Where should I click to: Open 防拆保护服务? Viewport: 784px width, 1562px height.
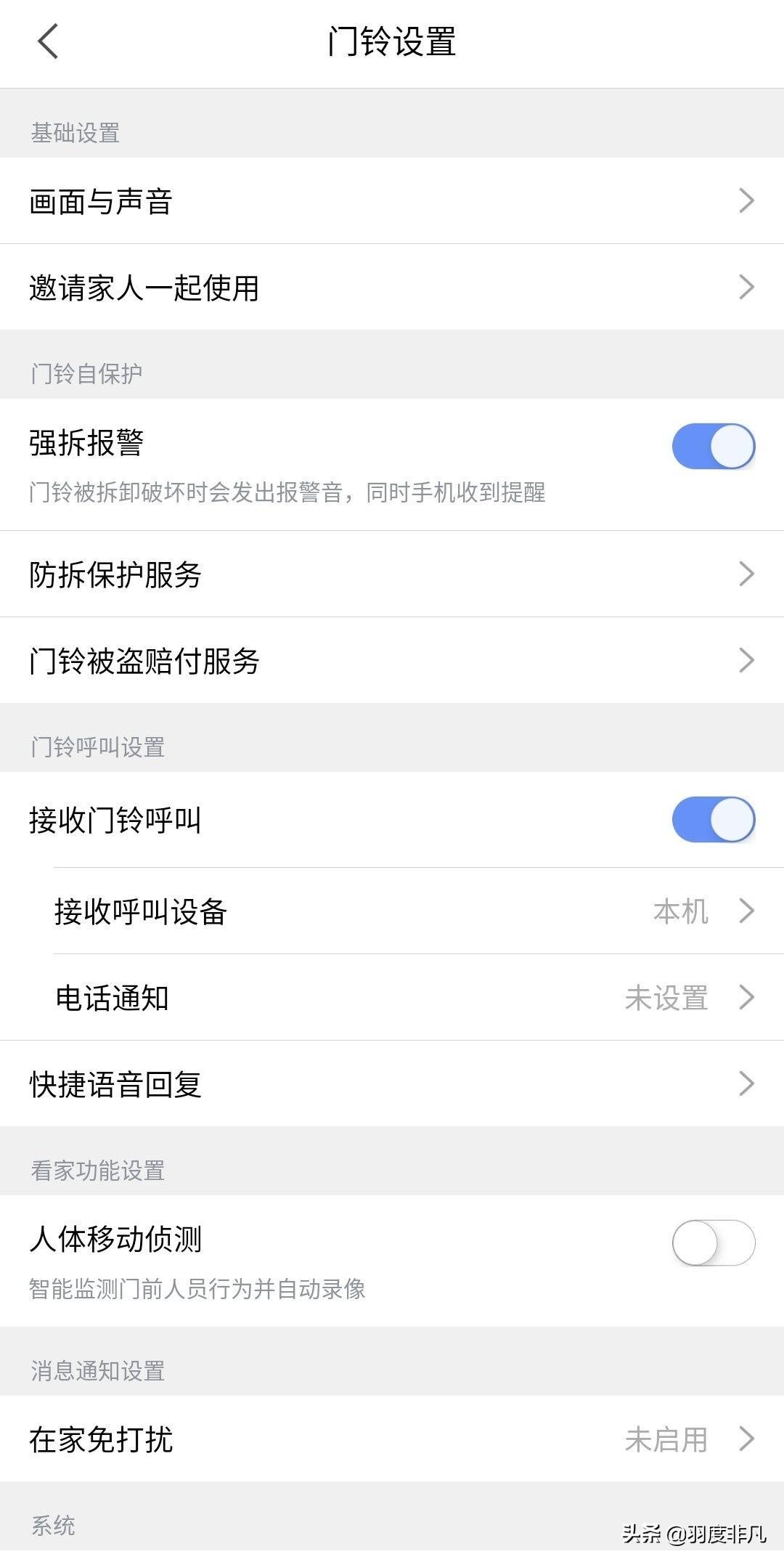(392, 574)
